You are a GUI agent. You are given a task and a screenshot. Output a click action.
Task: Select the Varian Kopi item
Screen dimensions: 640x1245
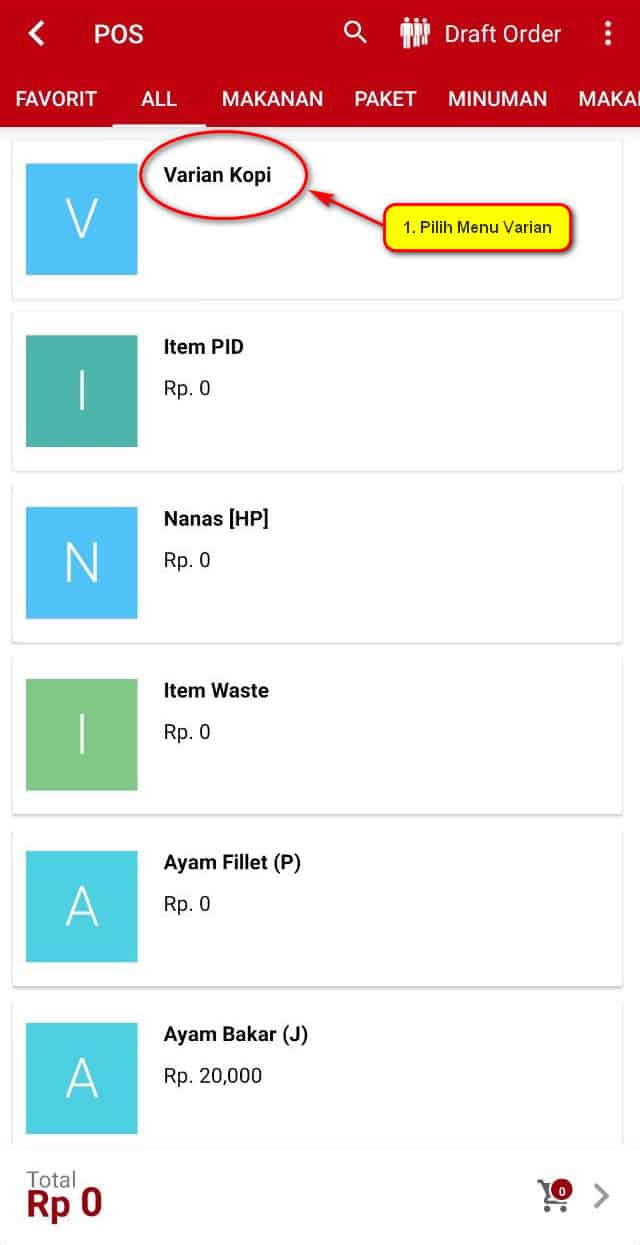point(317,219)
